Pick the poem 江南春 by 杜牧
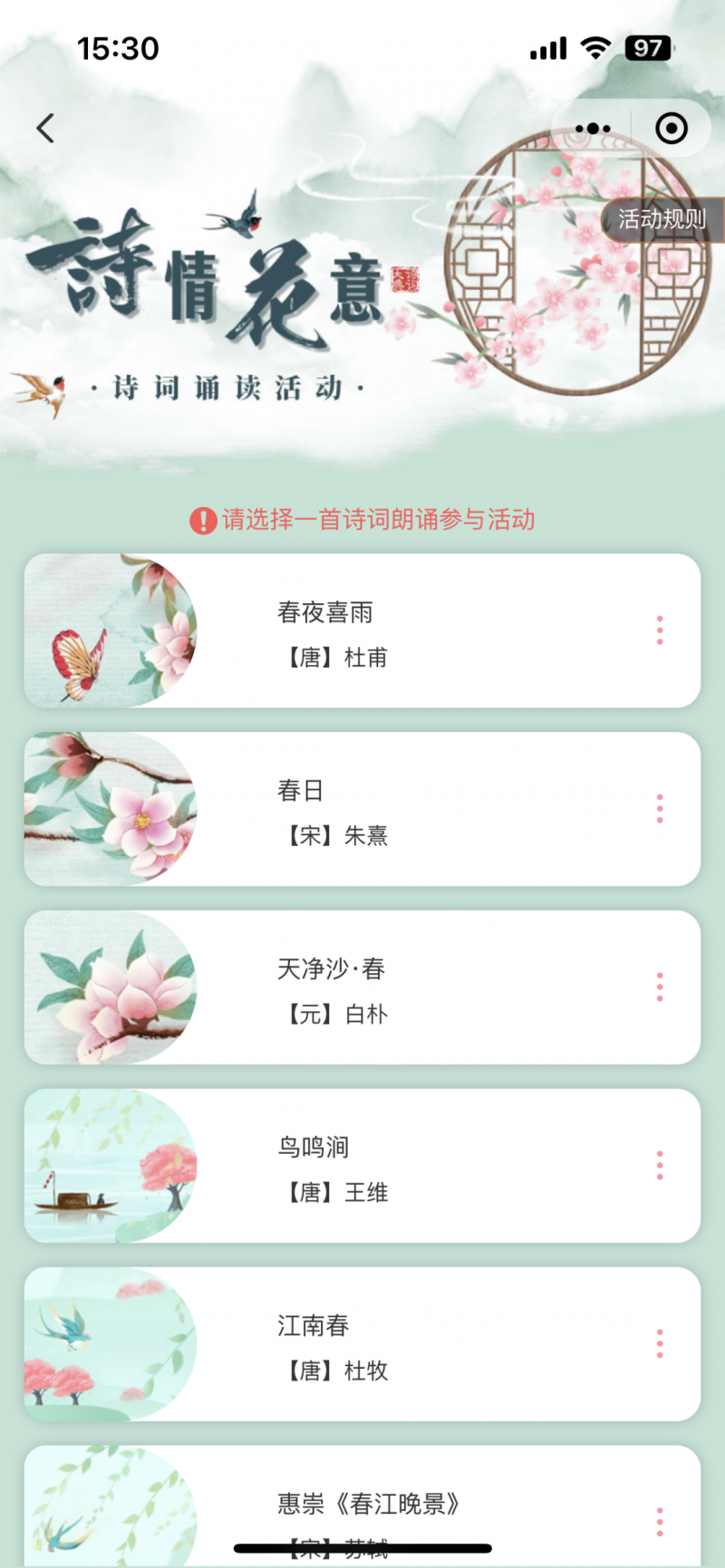 (362, 1344)
